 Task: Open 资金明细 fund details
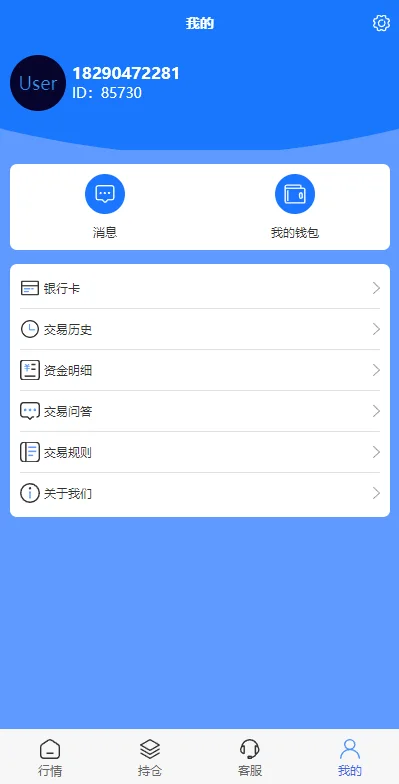(x=200, y=370)
